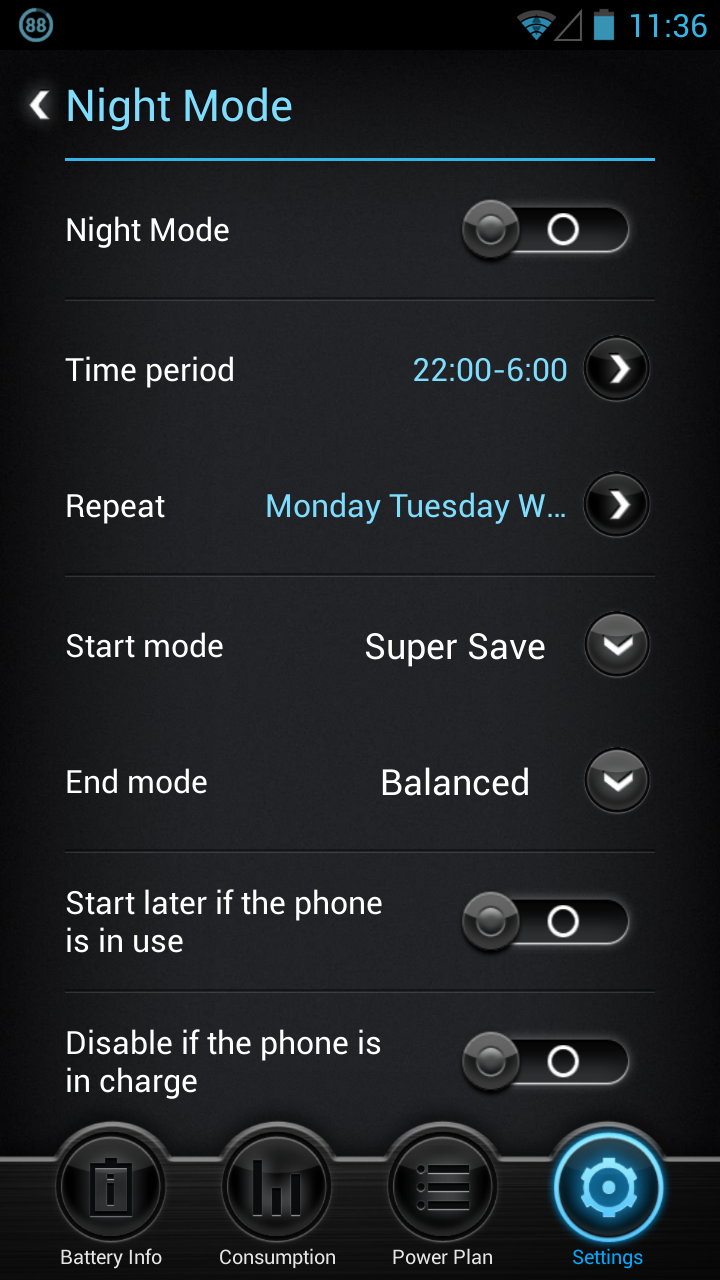The height and width of the screenshot is (1280, 720).
Task: Open the Time period chevron
Action: click(616, 368)
